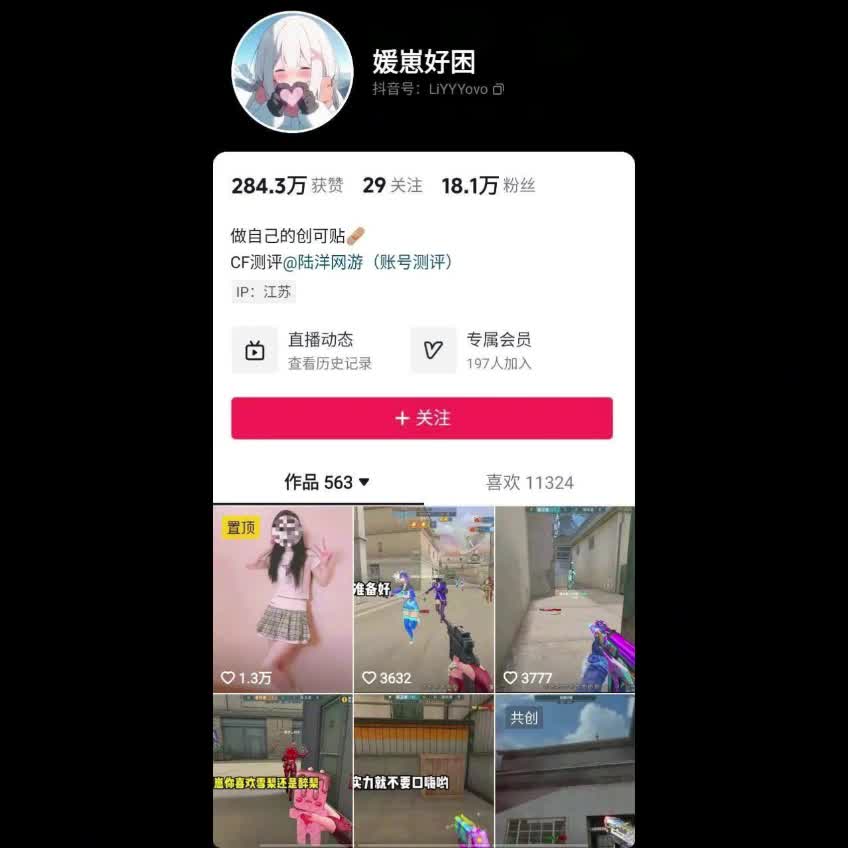Open the video about 雪梨 or 酥梨
This screenshot has width=848, height=848.
282,770
